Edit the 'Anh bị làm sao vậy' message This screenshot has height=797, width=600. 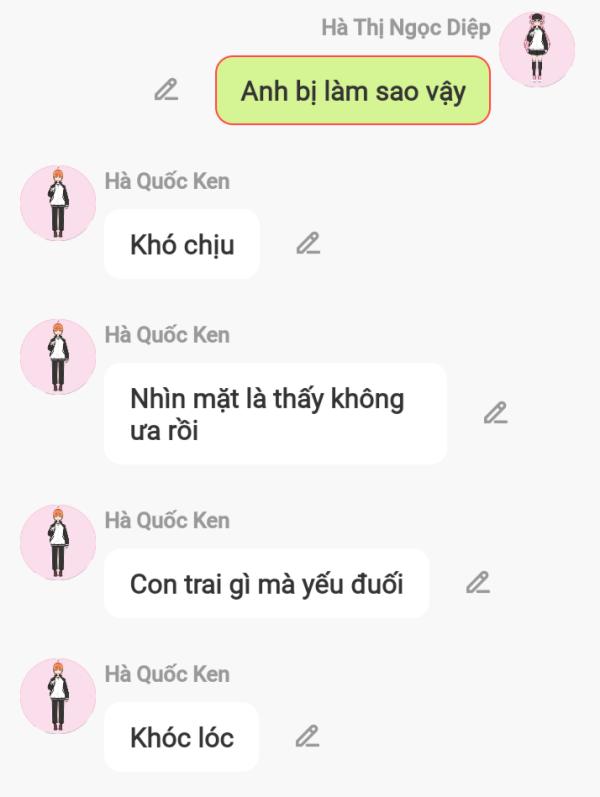(x=166, y=90)
